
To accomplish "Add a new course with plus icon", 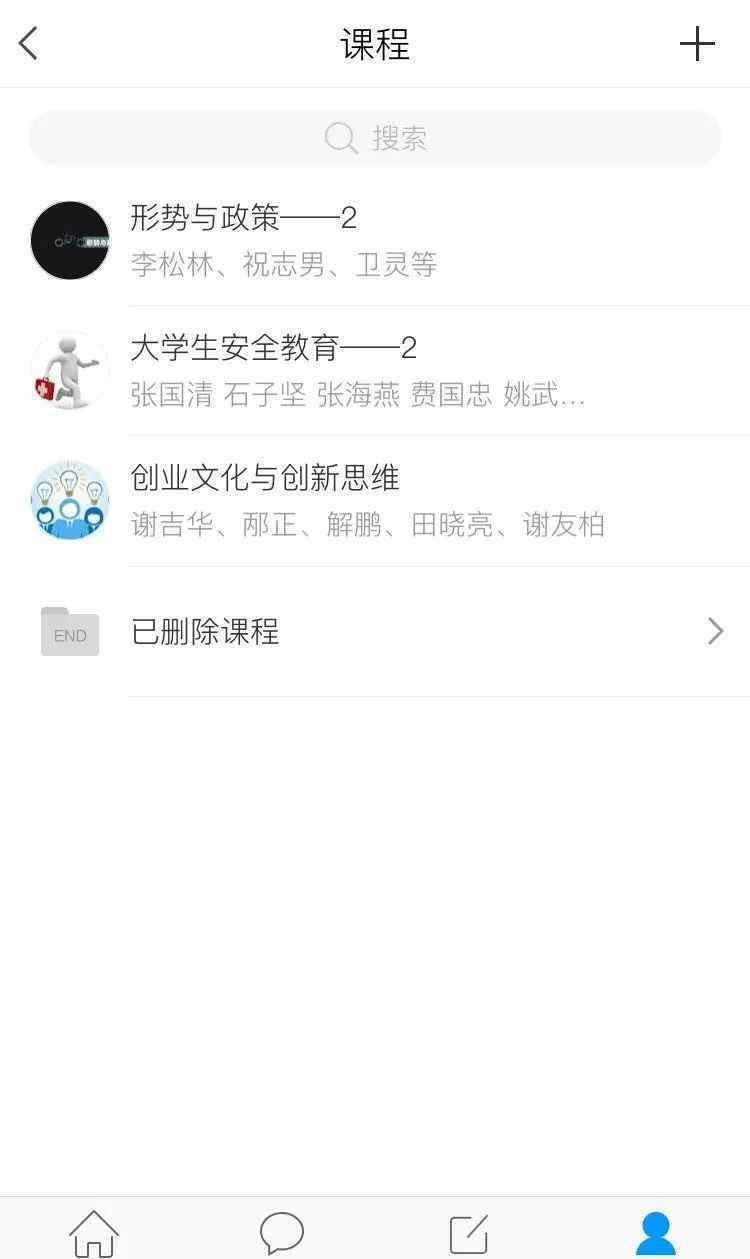I will [x=697, y=44].
